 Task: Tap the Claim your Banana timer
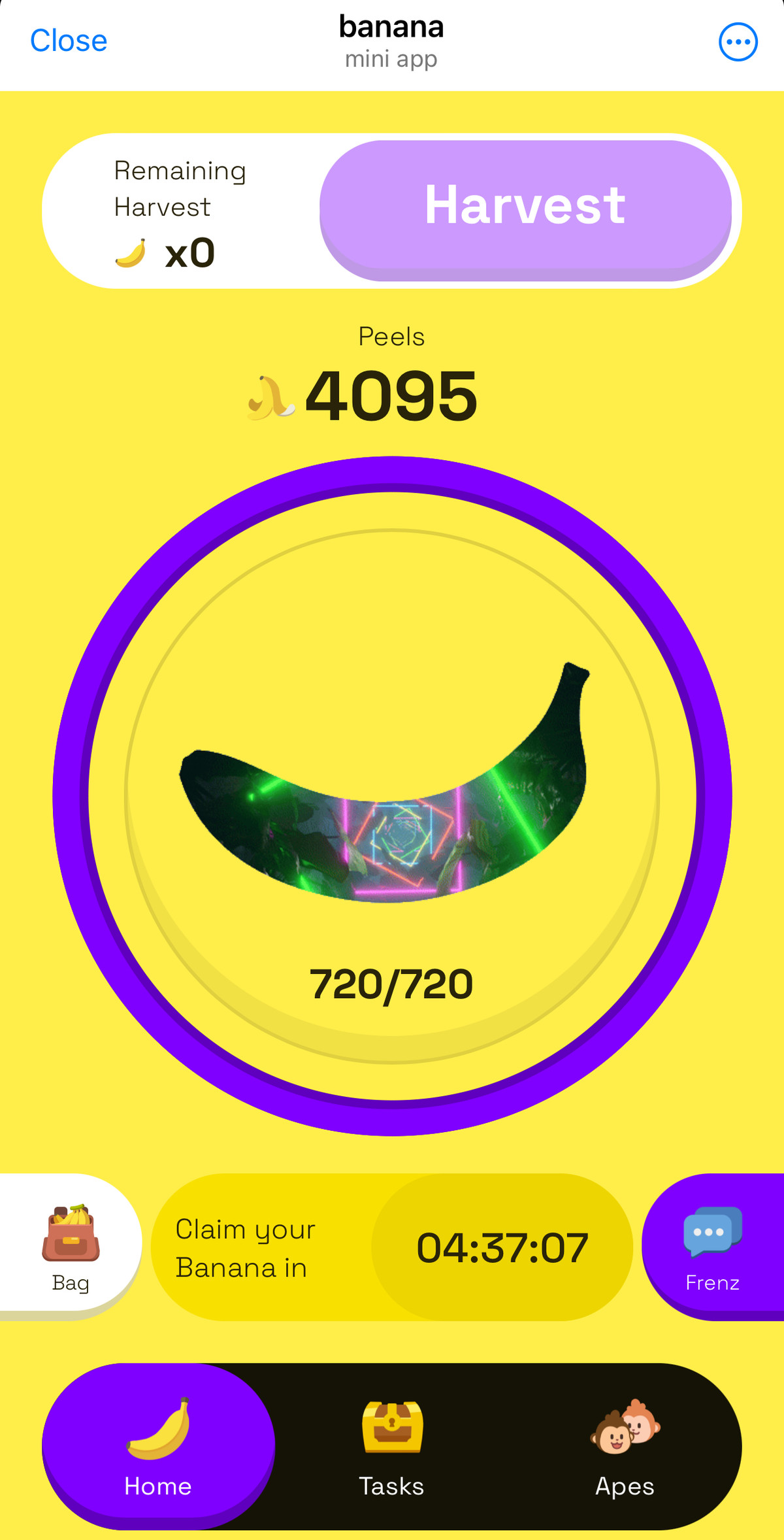[392, 1247]
